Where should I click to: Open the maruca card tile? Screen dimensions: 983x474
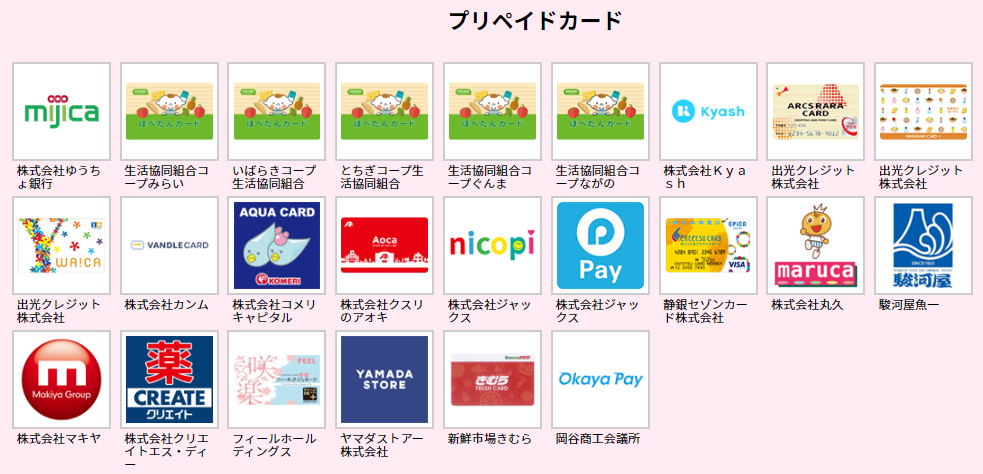click(816, 245)
